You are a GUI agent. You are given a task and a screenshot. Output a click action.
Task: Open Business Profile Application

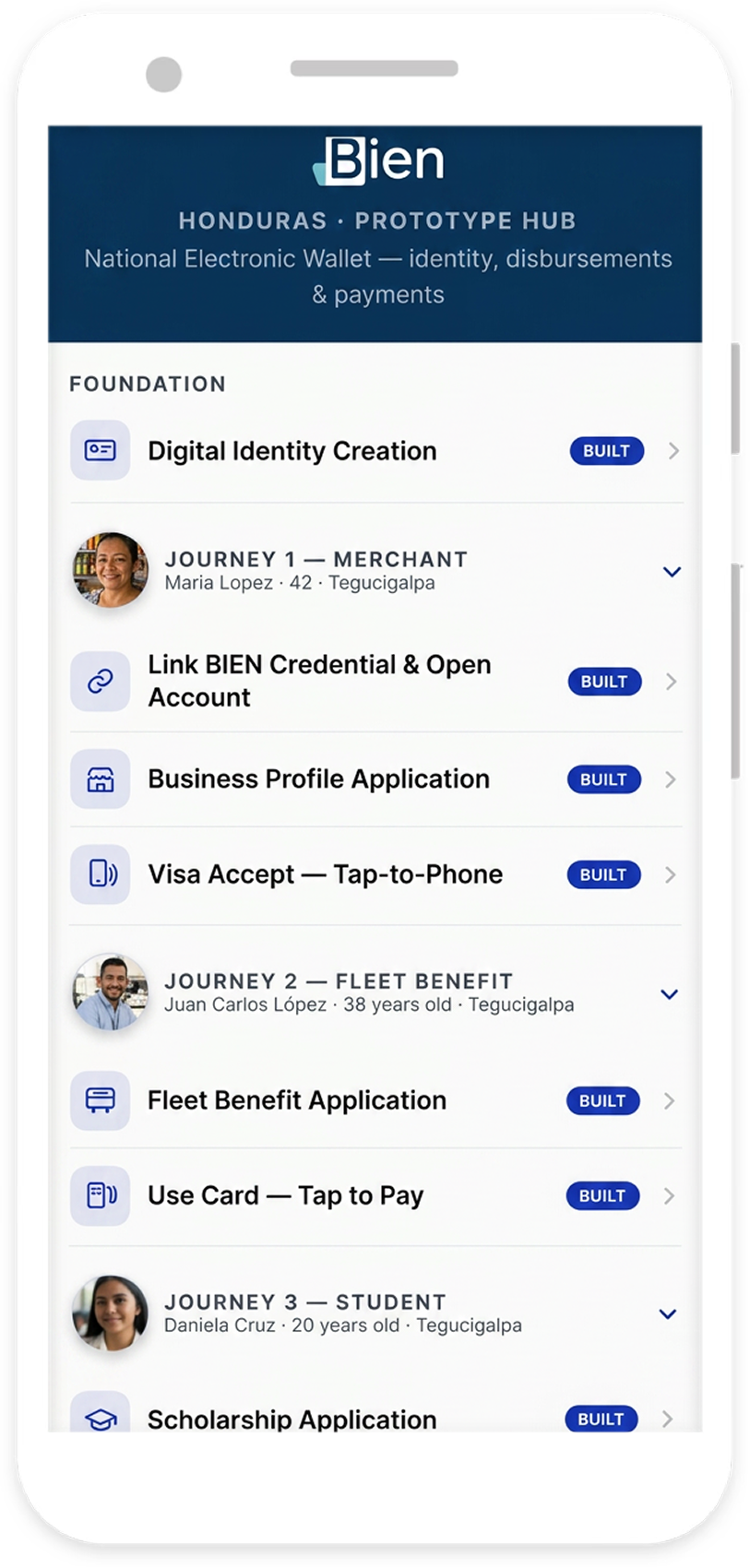(x=376, y=779)
